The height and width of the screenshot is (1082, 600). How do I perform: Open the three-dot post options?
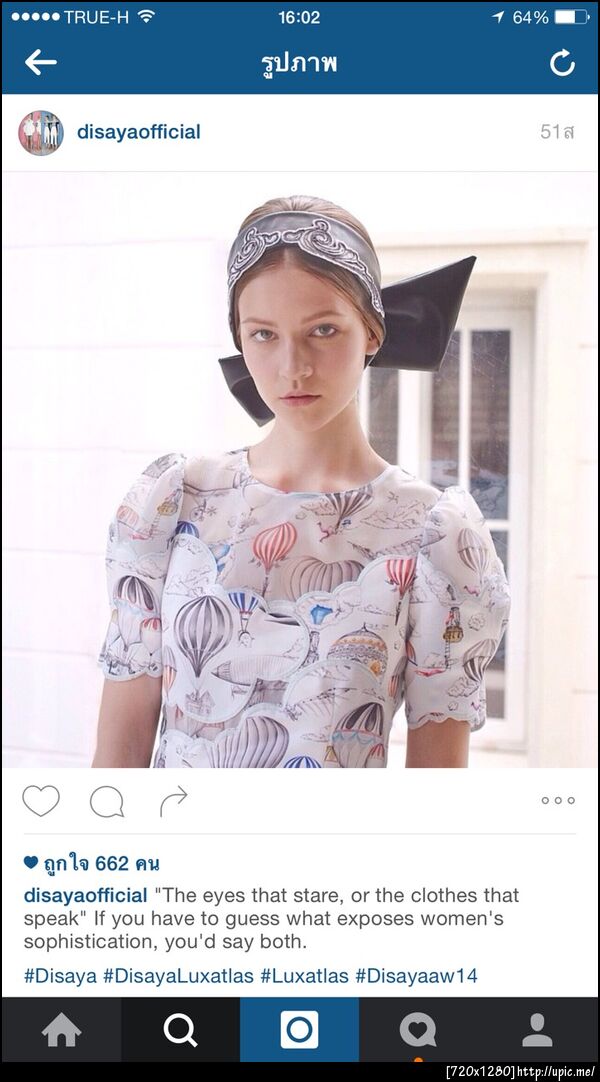point(557,800)
